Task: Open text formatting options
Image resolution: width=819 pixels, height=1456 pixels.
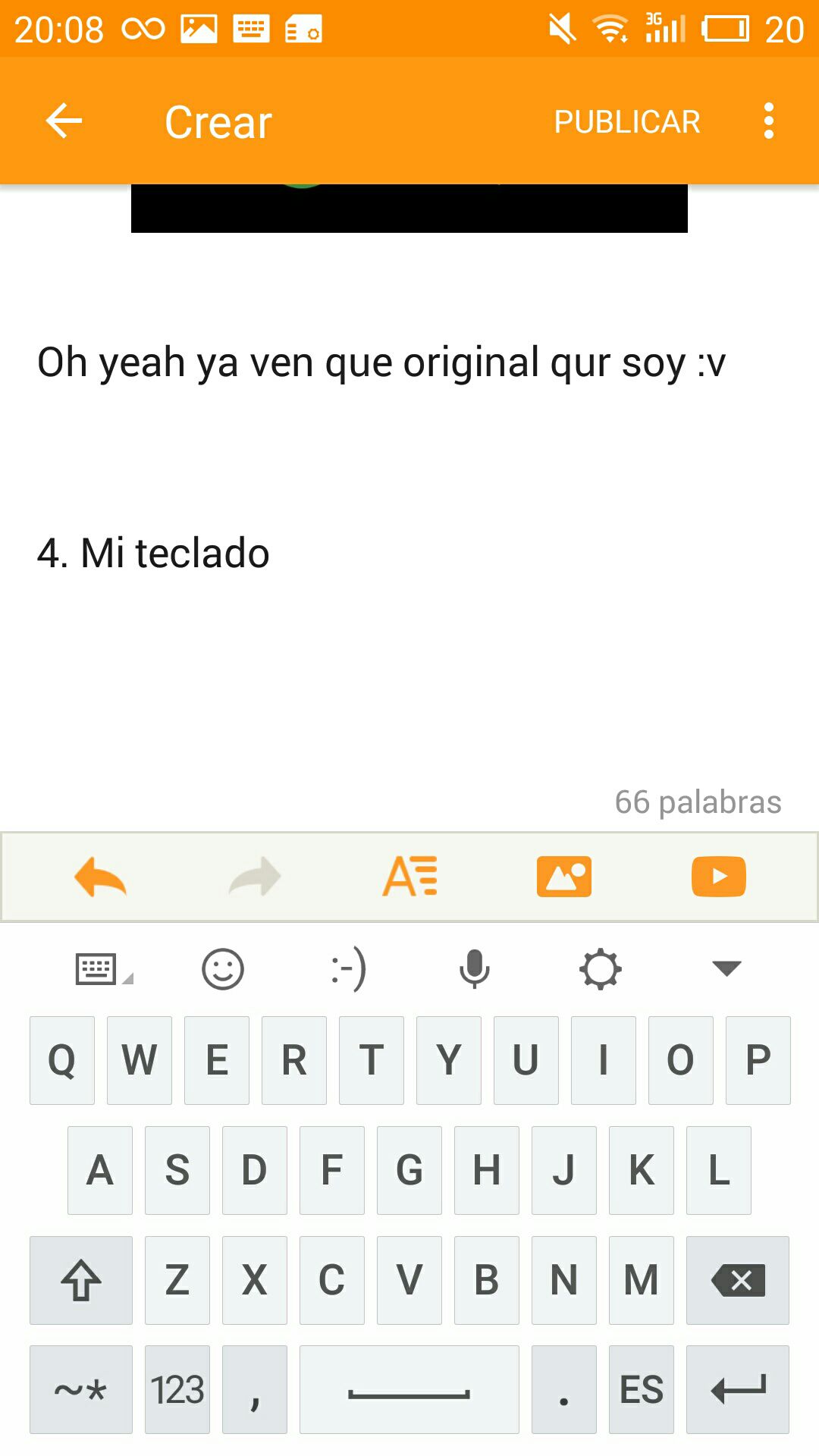Action: (410, 877)
